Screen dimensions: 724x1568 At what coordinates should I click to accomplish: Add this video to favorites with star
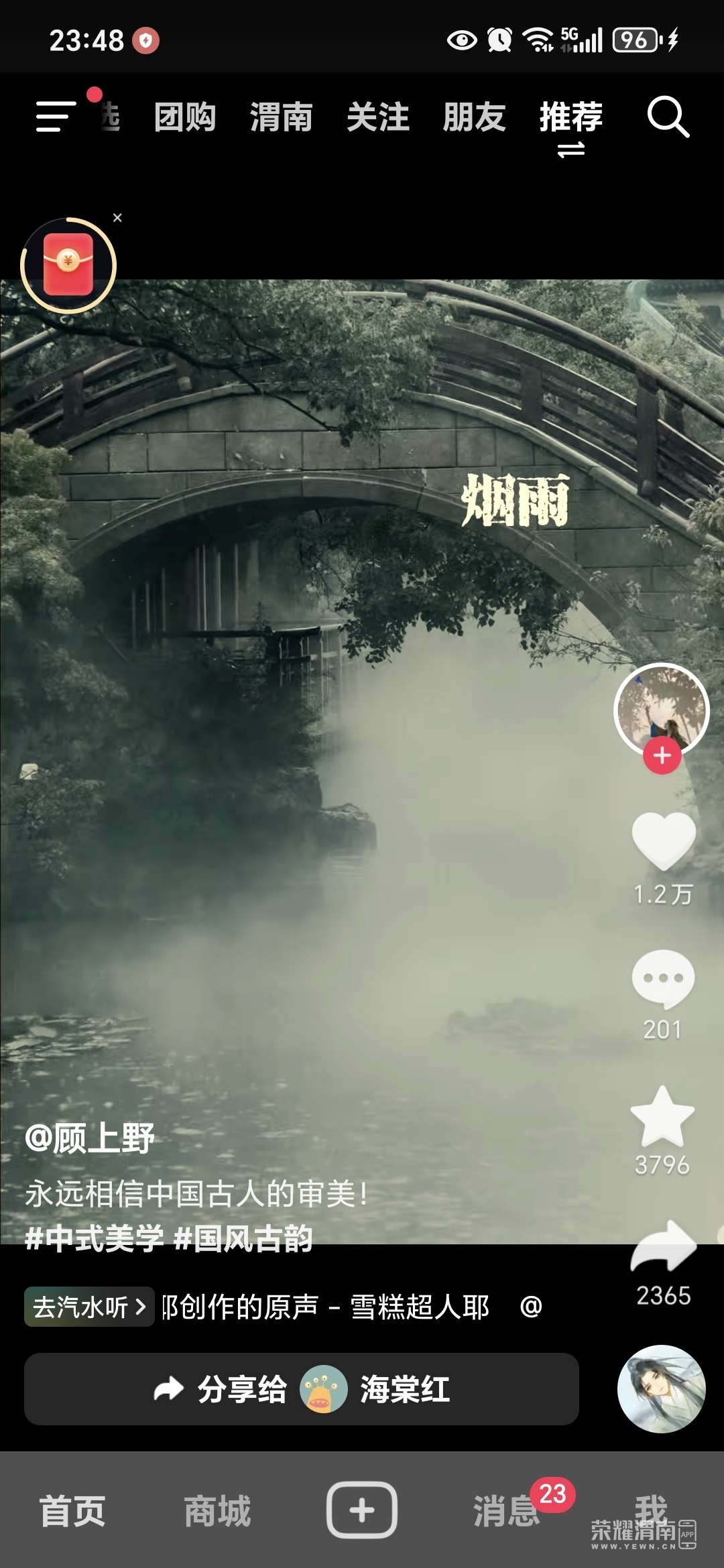[662, 1117]
